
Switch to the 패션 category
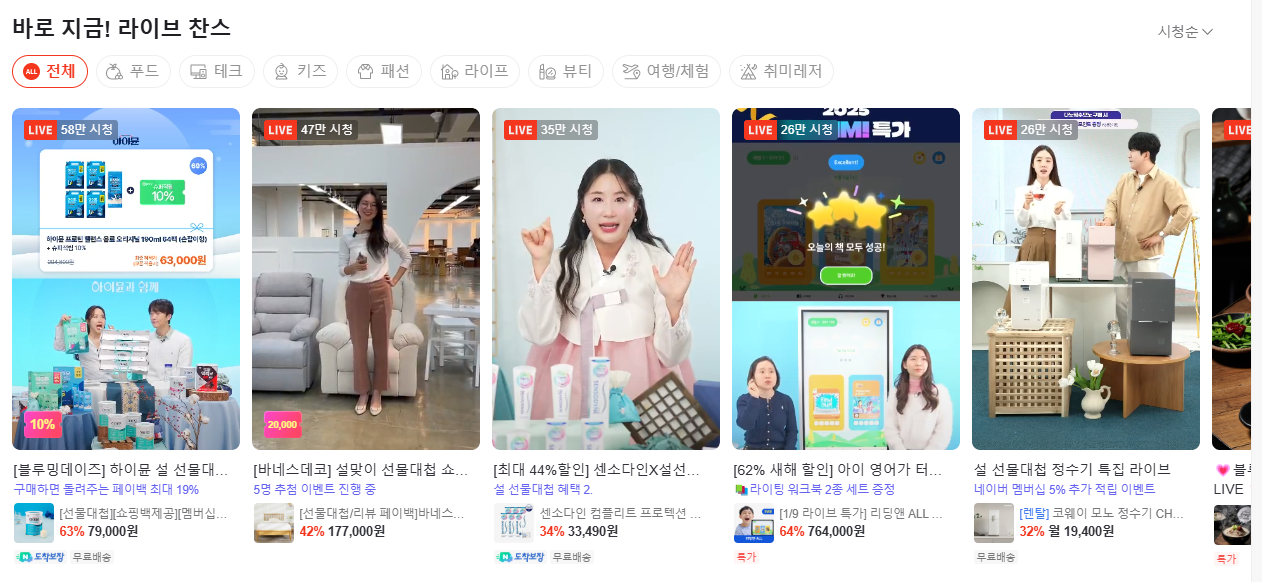click(x=384, y=71)
